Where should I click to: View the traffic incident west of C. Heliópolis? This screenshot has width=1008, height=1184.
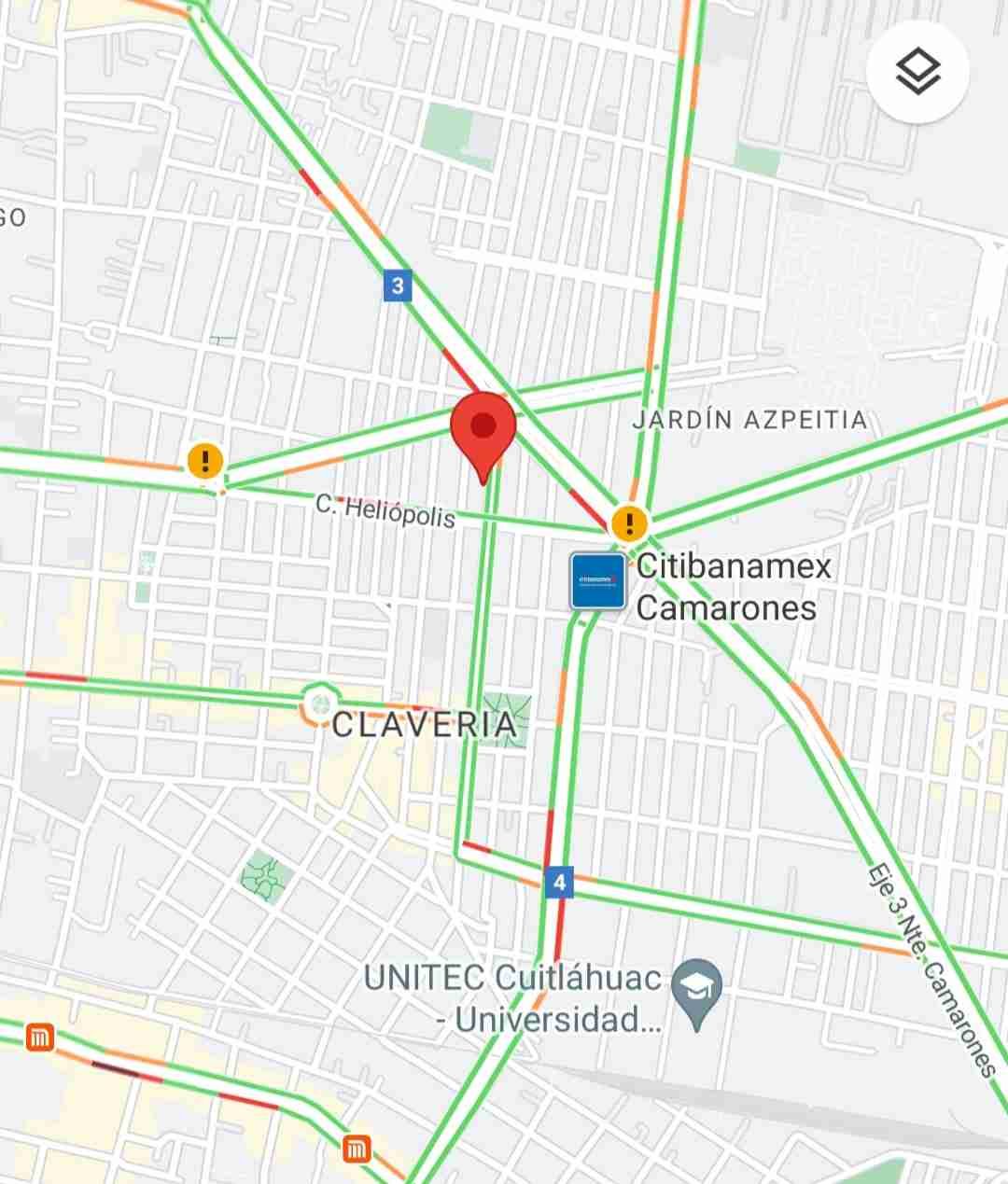[x=205, y=460]
